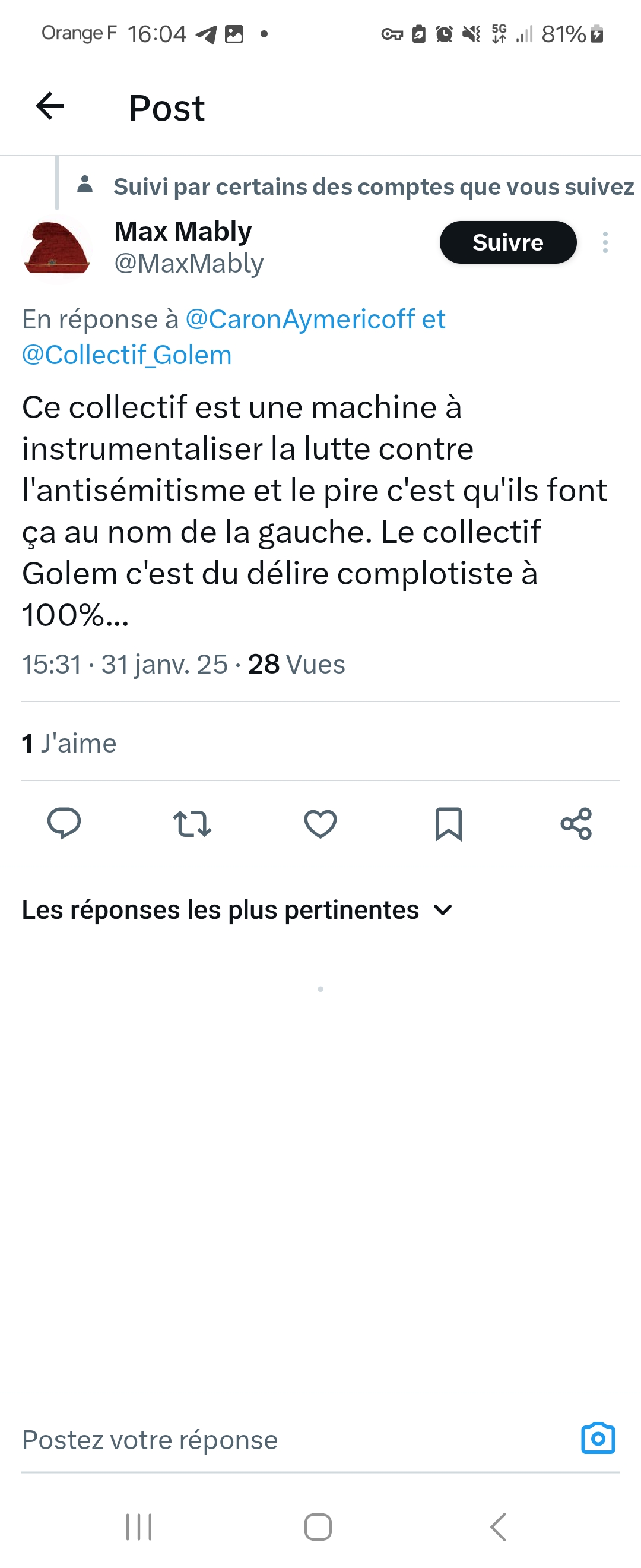
Task: Share this post
Action: click(x=576, y=824)
